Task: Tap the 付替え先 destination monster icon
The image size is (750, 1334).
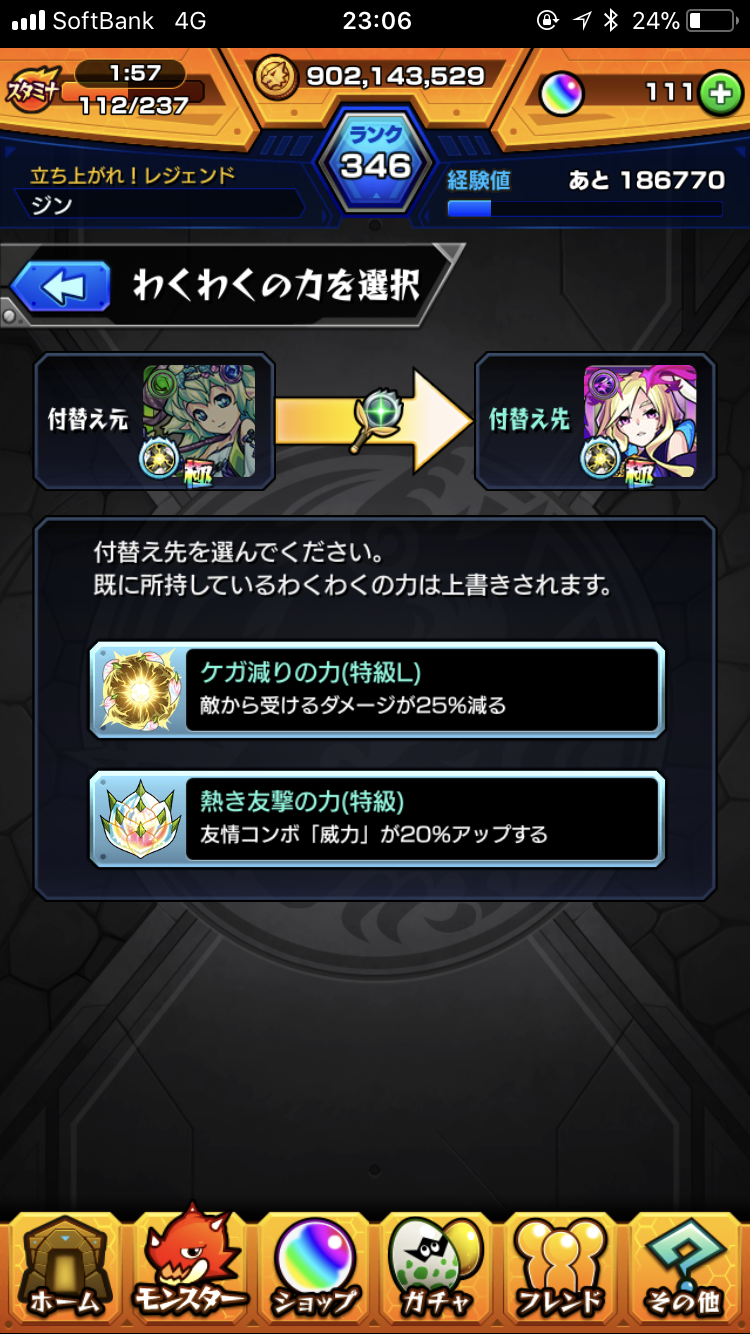Action: coord(639,421)
